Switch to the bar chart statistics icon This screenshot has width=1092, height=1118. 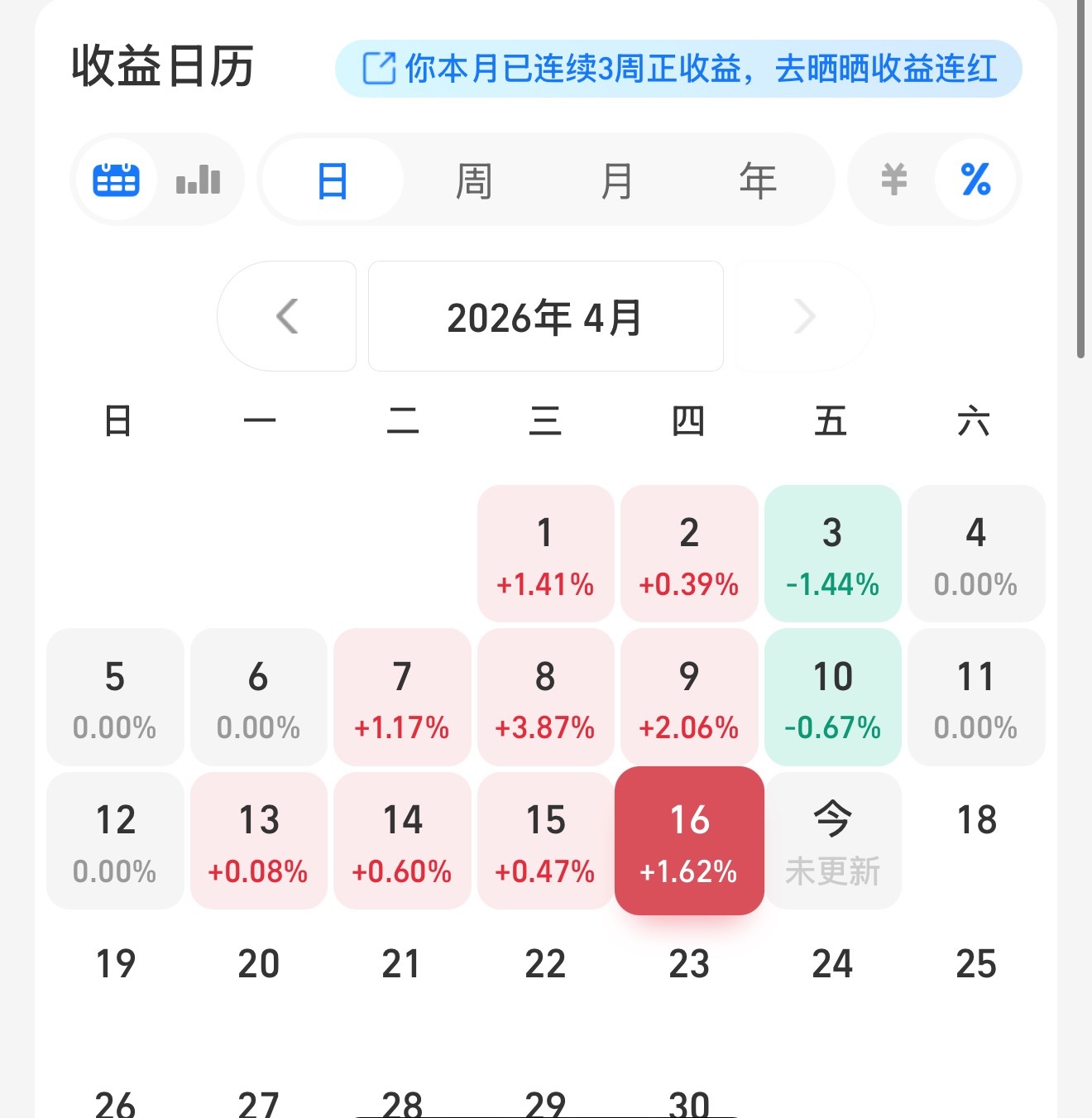197,180
